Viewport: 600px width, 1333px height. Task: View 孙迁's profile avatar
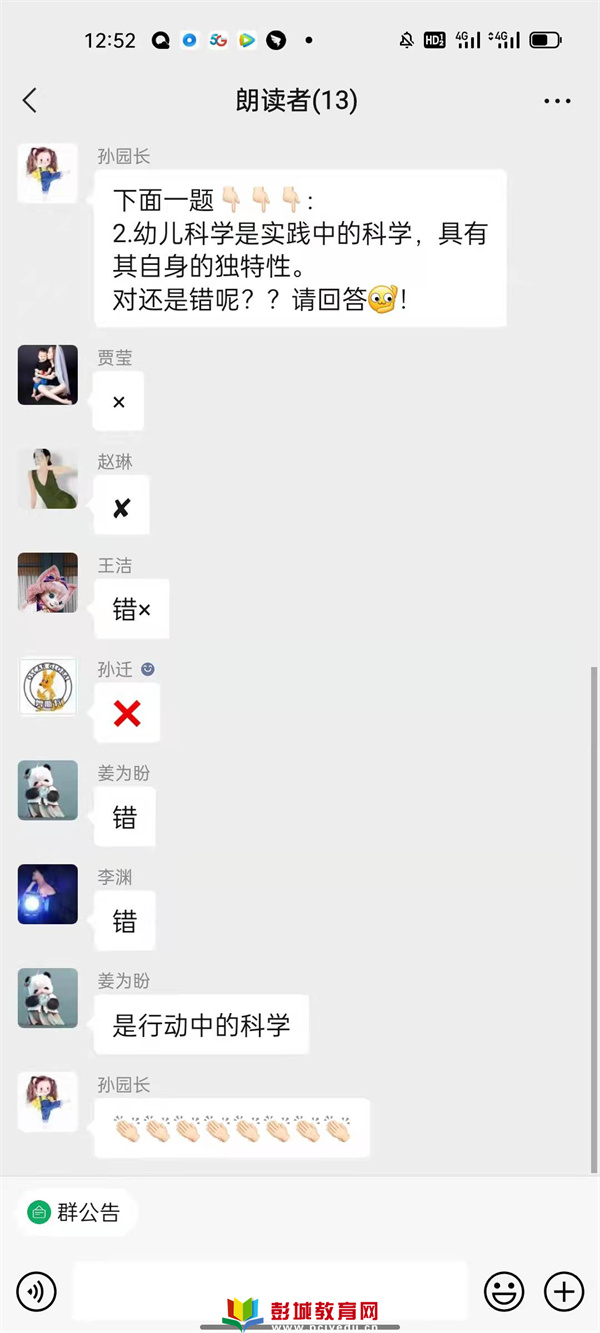pyautogui.click(x=48, y=687)
